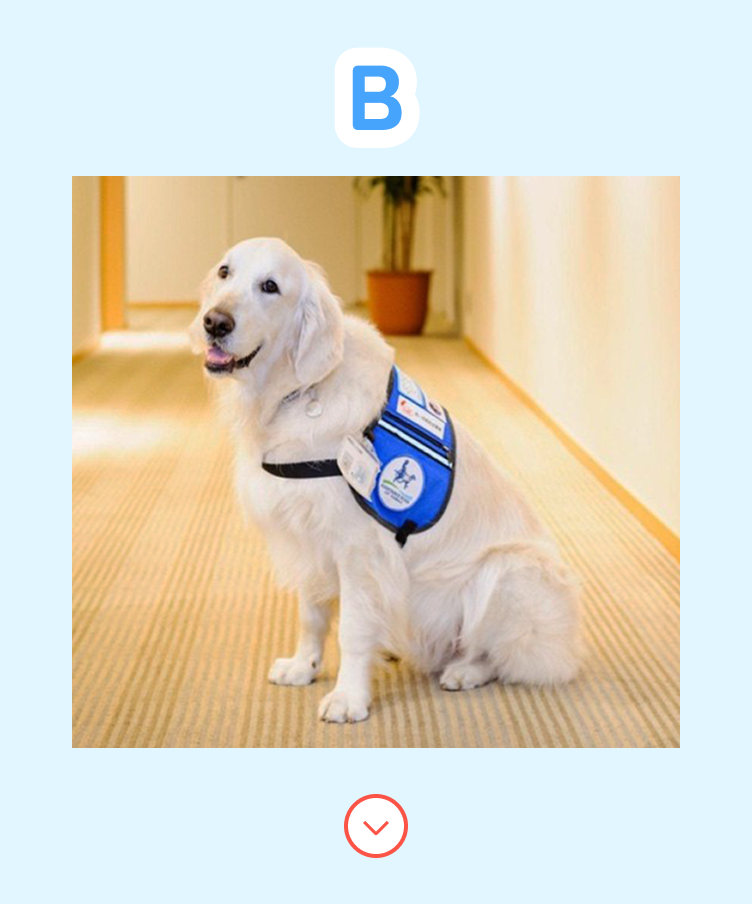This screenshot has width=752, height=904.
Task: Select option B dog photo
Action: pyautogui.click(x=376, y=462)
